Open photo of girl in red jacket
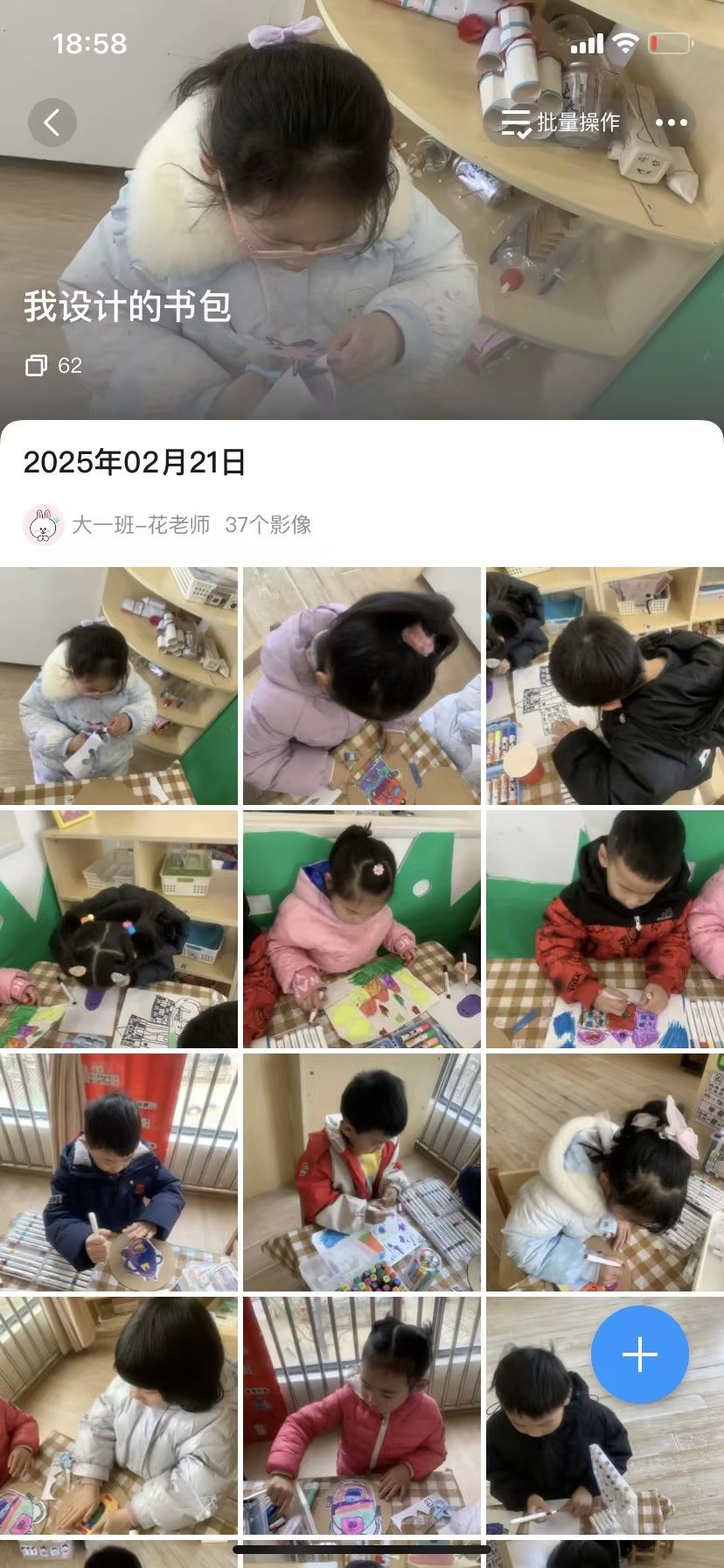Image resolution: width=724 pixels, height=1568 pixels. [x=361, y=1416]
